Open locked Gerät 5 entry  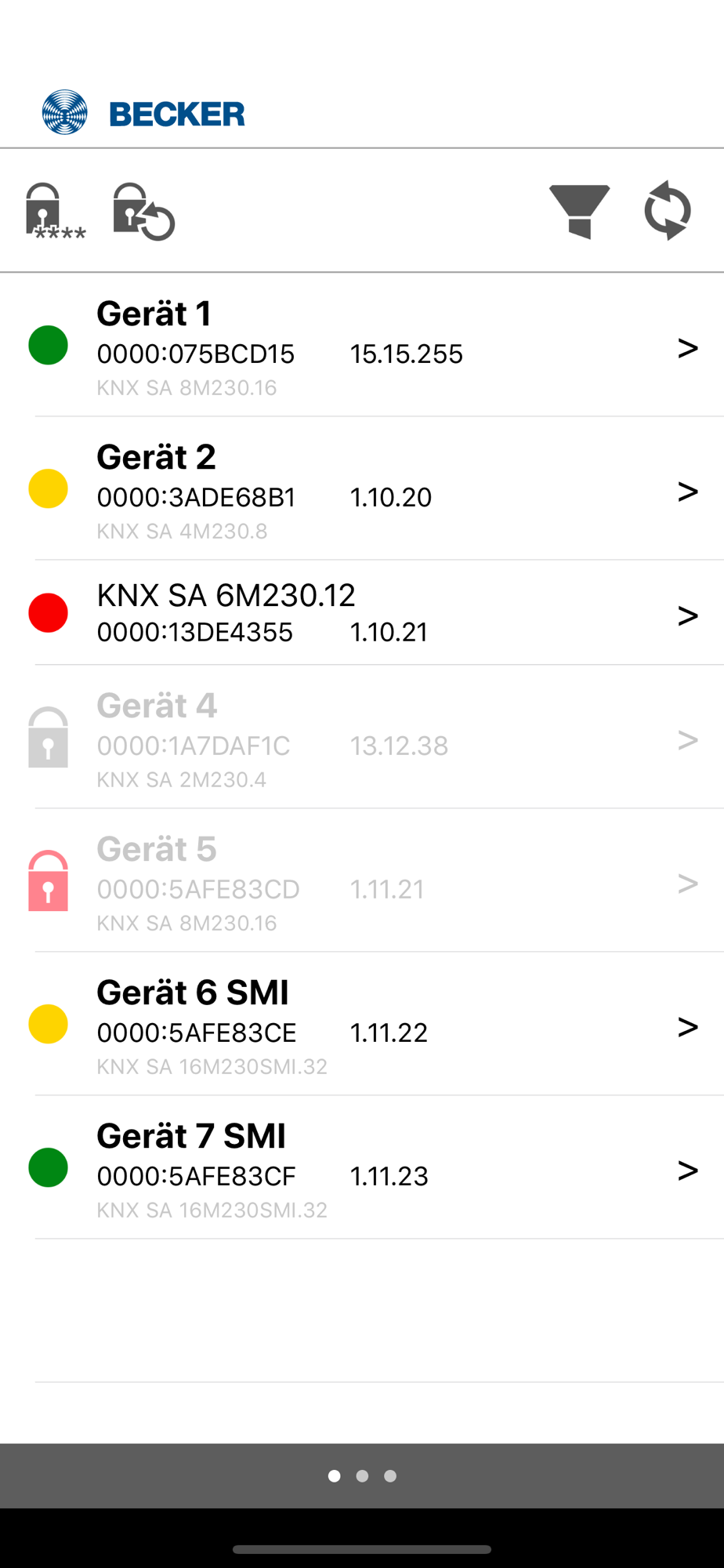362,881
